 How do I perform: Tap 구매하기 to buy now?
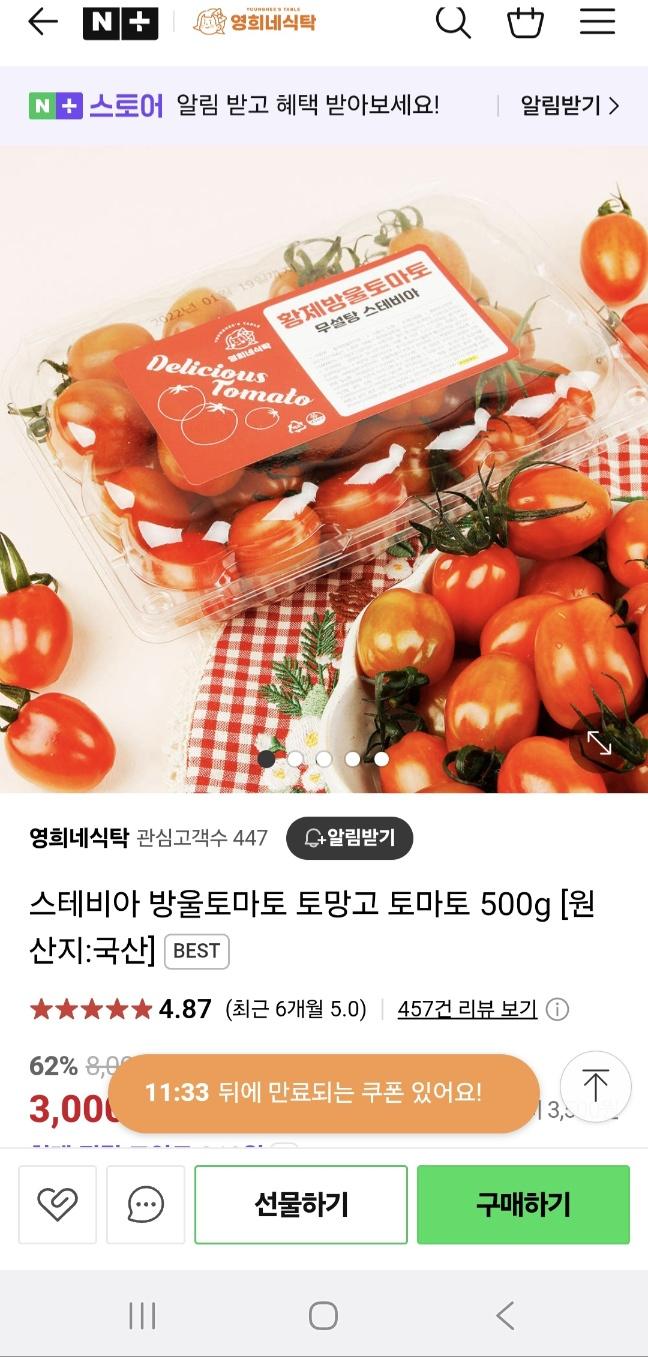point(524,1204)
